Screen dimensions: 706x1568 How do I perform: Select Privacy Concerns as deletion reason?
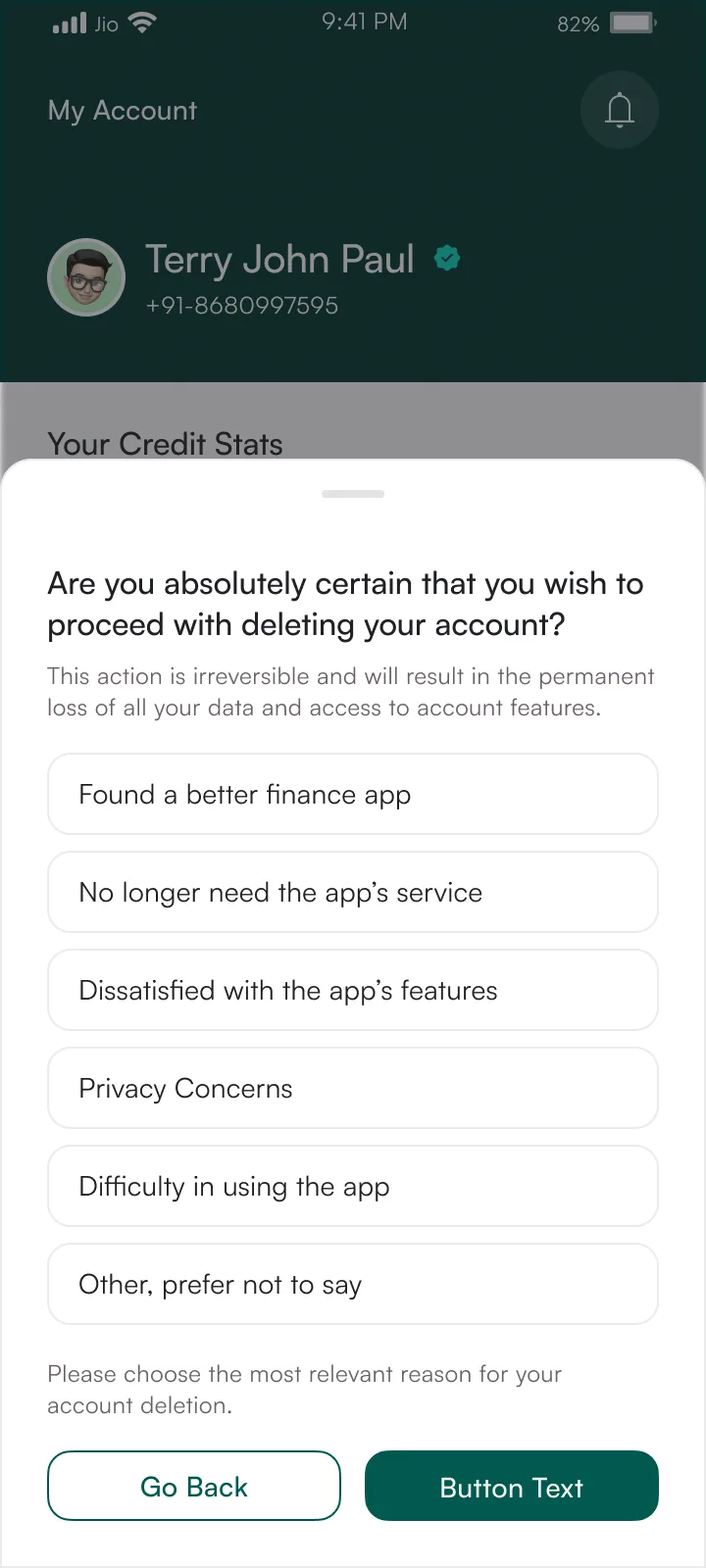click(353, 1088)
